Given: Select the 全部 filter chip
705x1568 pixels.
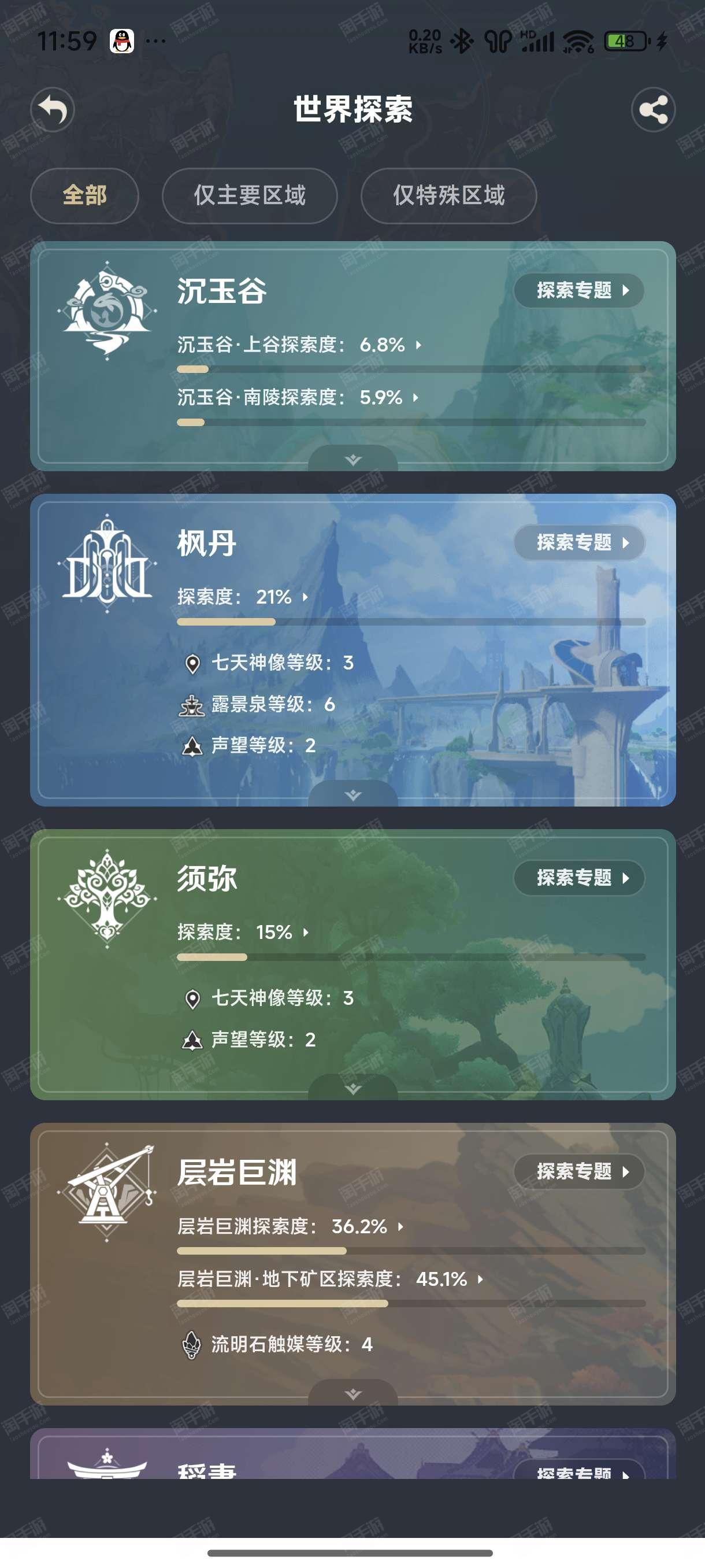Looking at the screenshot, I should point(84,195).
